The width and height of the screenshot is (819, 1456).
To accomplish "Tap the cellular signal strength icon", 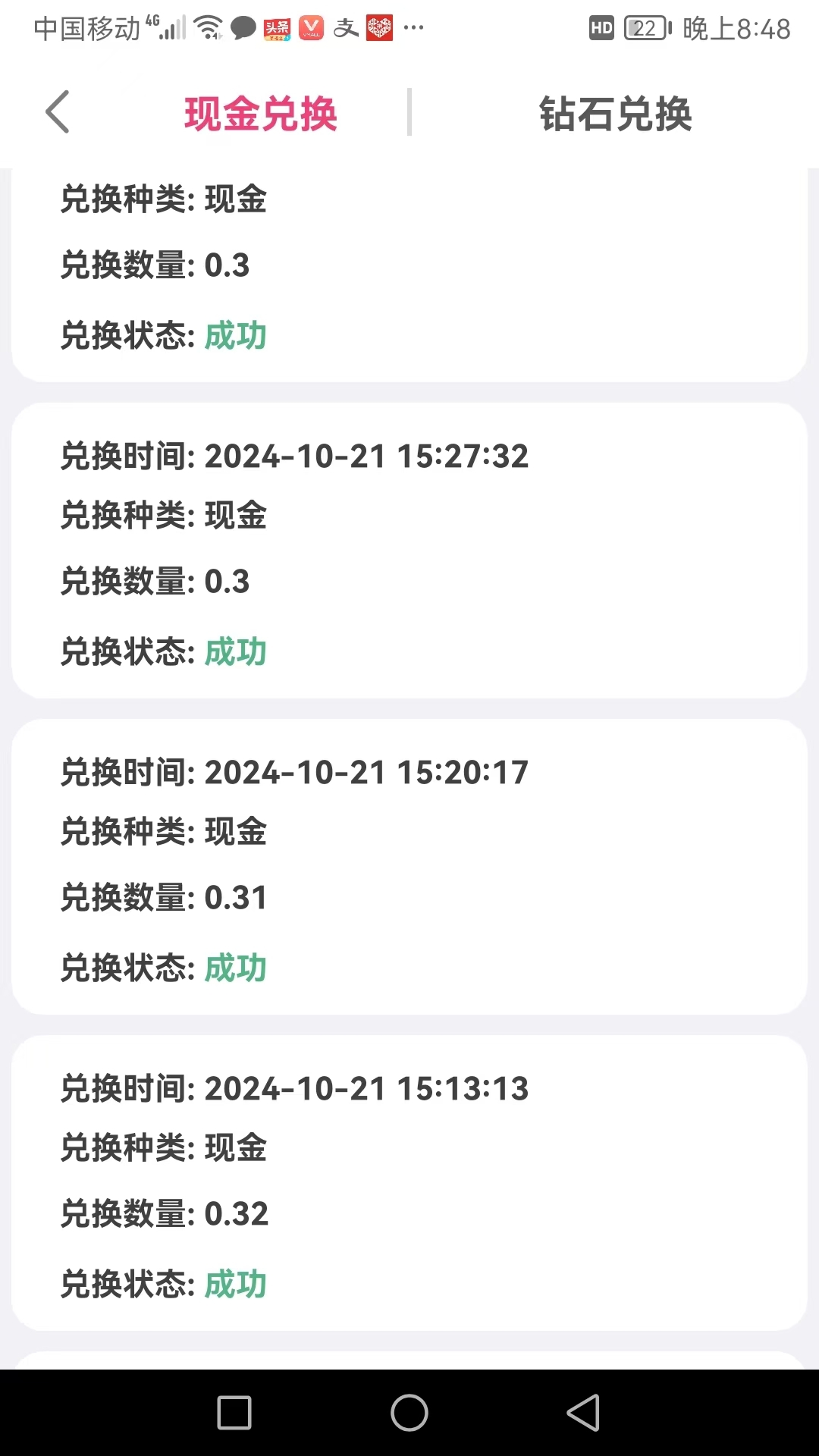I will (173, 27).
